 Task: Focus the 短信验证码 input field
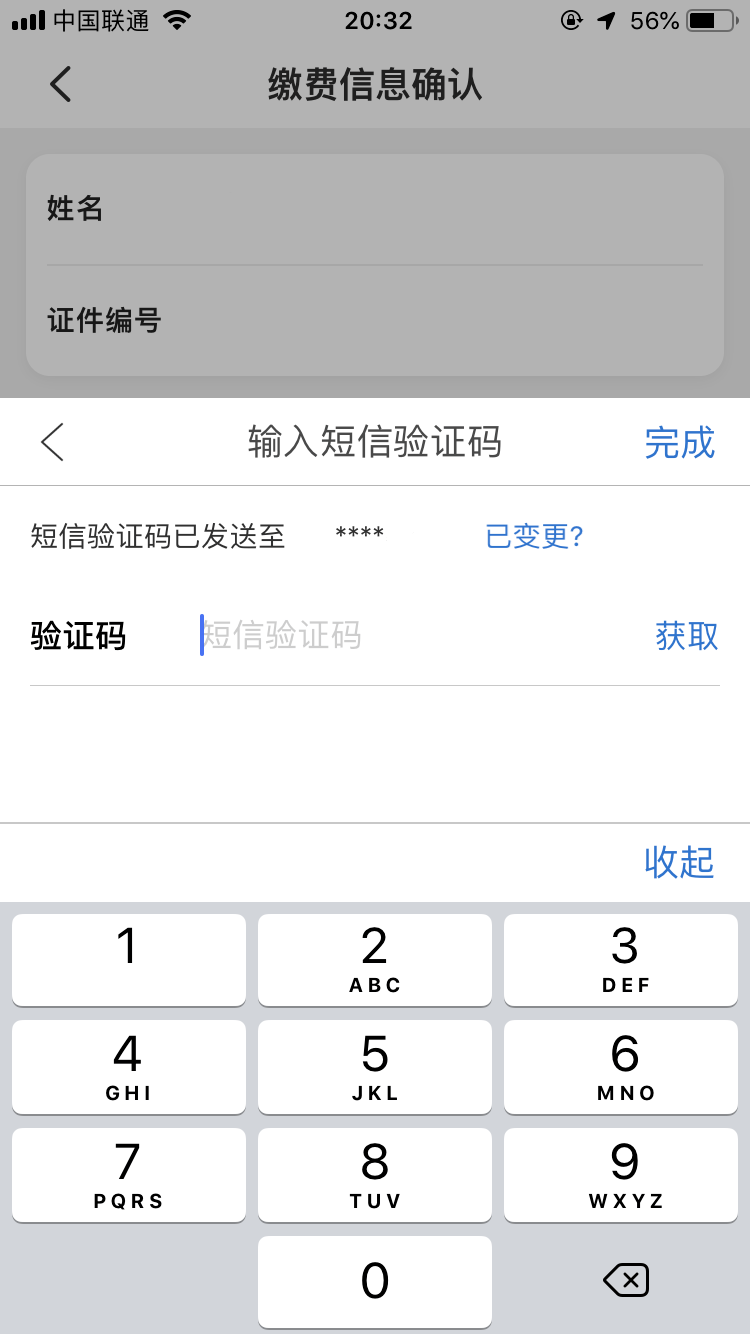(x=400, y=635)
